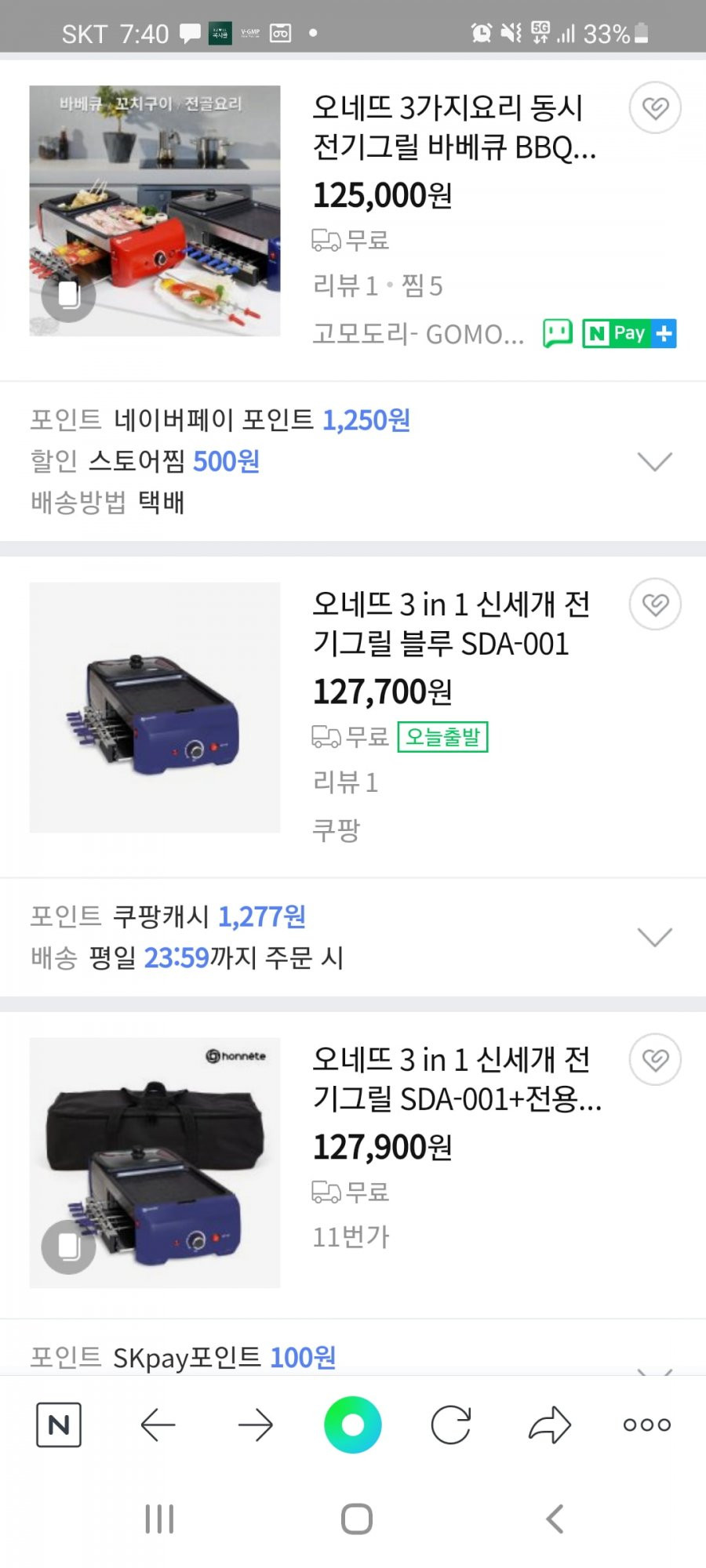Tap the N Pay plus badge
The height and width of the screenshot is (1568, 706).
click(629, 334)
